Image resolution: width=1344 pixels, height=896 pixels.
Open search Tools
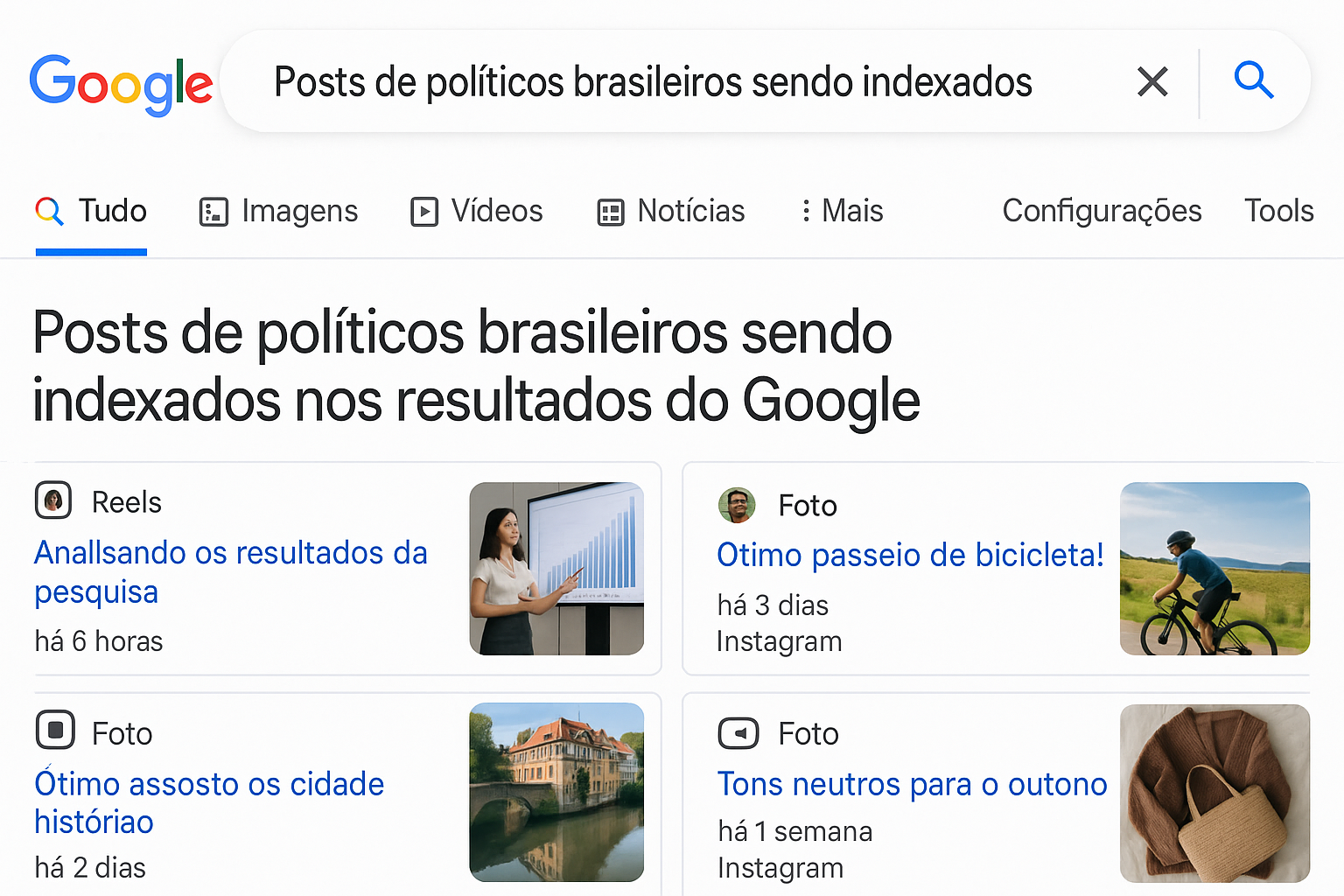[1278, 211]
